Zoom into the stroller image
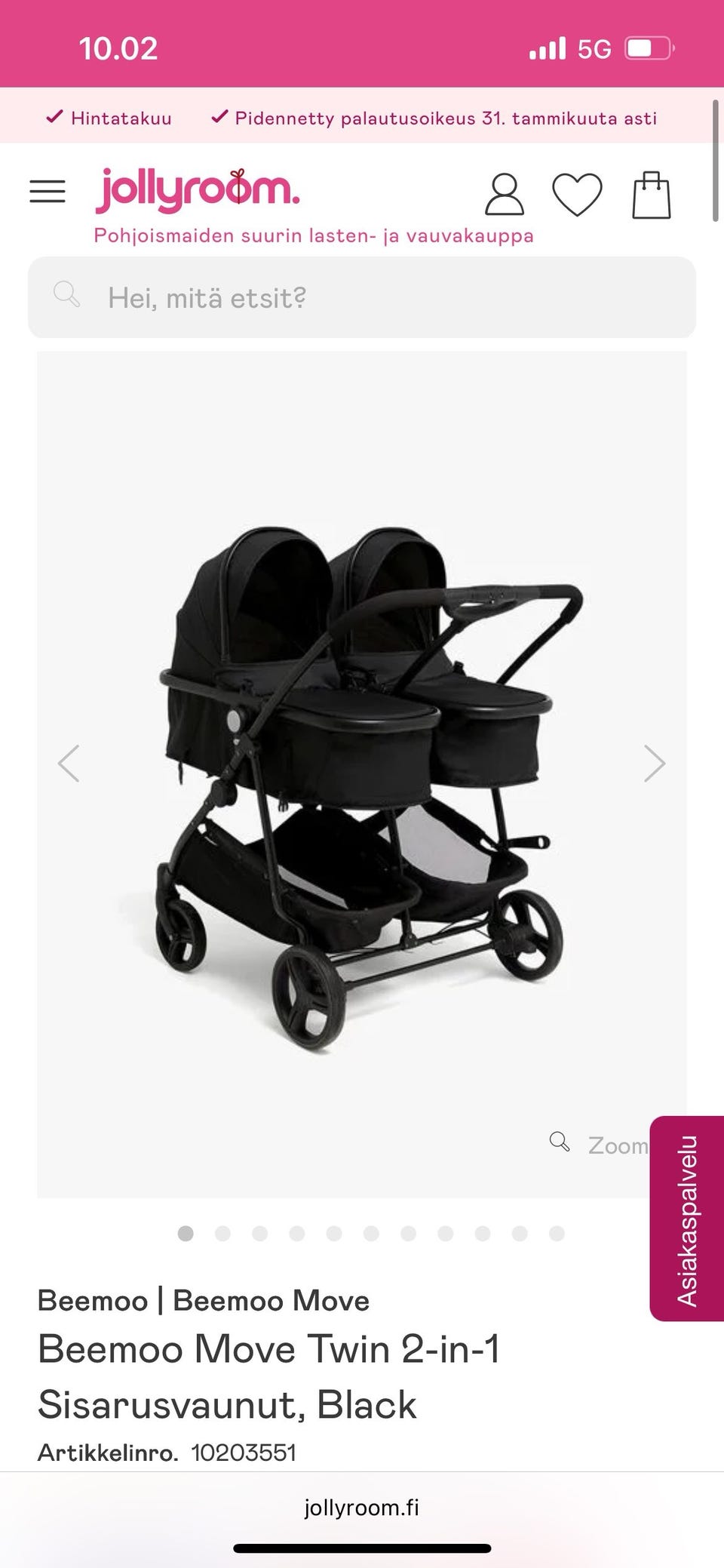 click(x=600, y=1145)
